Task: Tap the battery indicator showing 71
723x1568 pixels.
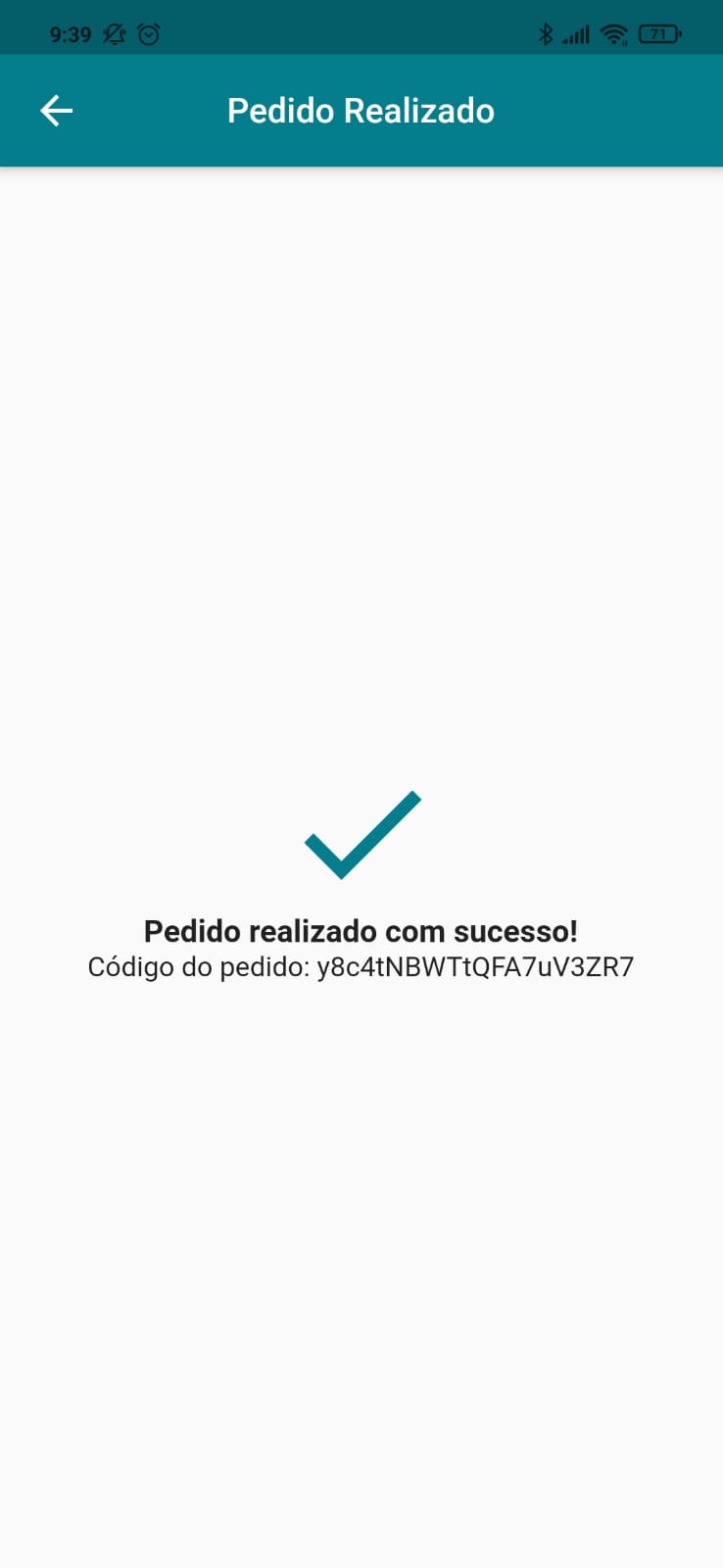Action: pyautogui.click(x=659, y=33)
